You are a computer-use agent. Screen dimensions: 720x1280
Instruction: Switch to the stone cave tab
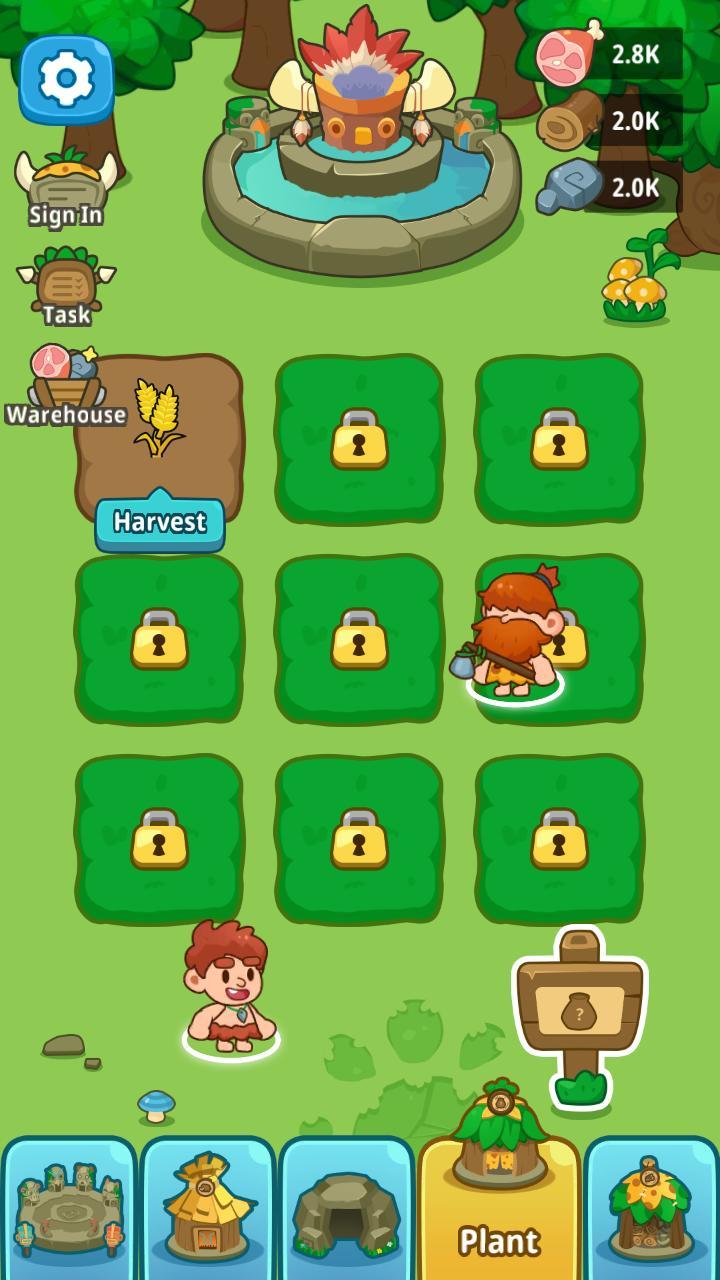pos(346,1210)
